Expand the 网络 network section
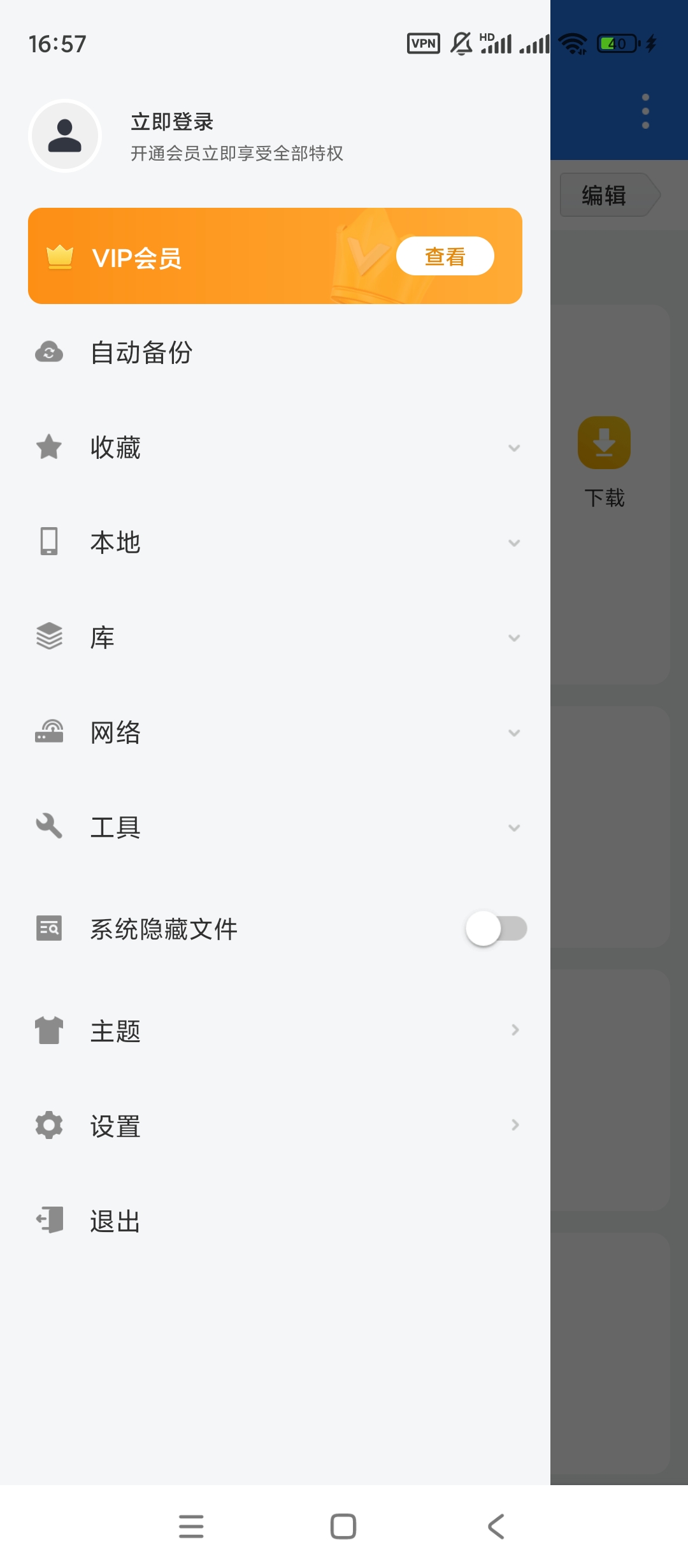 coord(513,733)
